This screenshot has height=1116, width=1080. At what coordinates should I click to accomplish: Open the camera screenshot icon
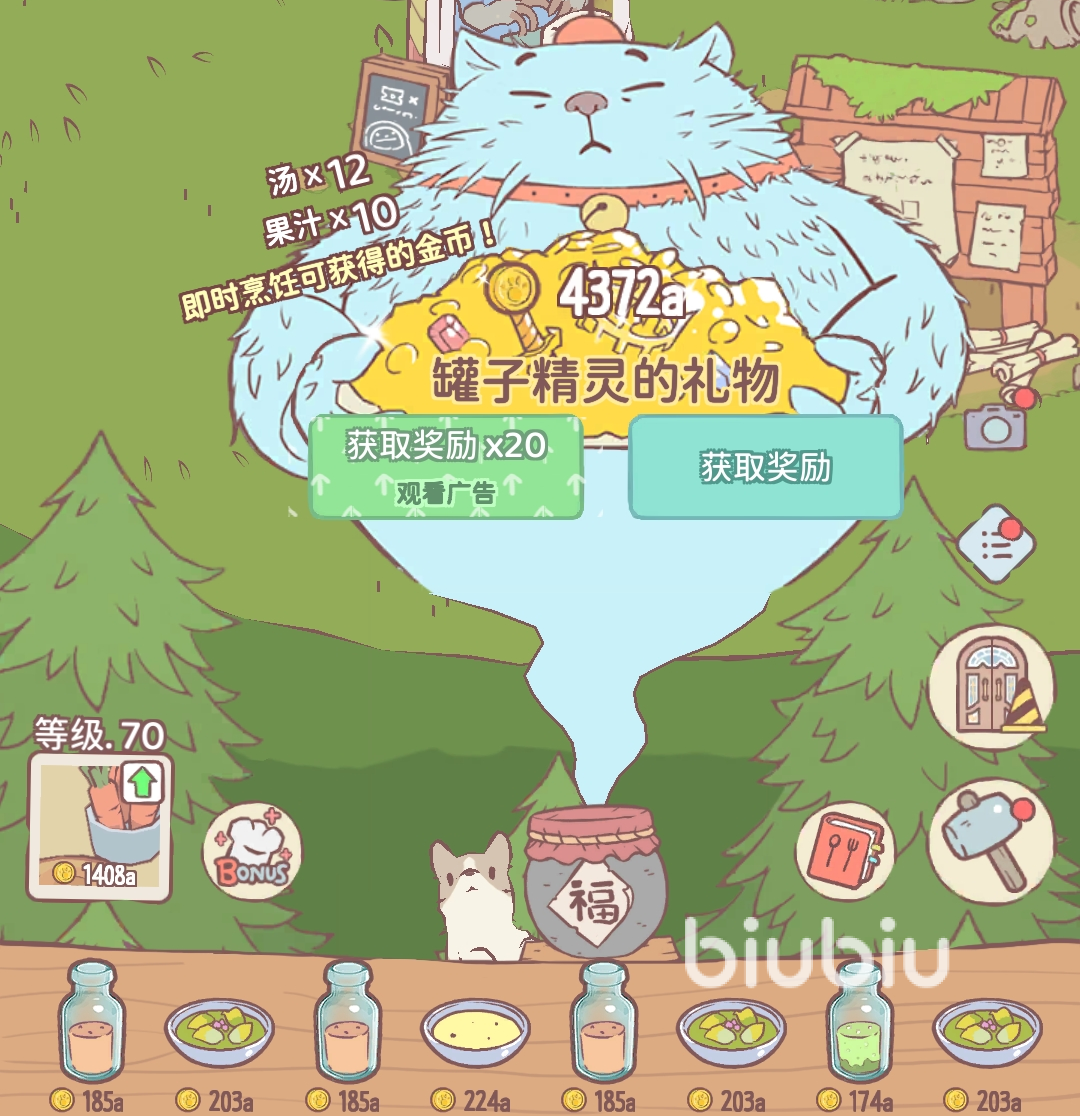coord(996,425)
